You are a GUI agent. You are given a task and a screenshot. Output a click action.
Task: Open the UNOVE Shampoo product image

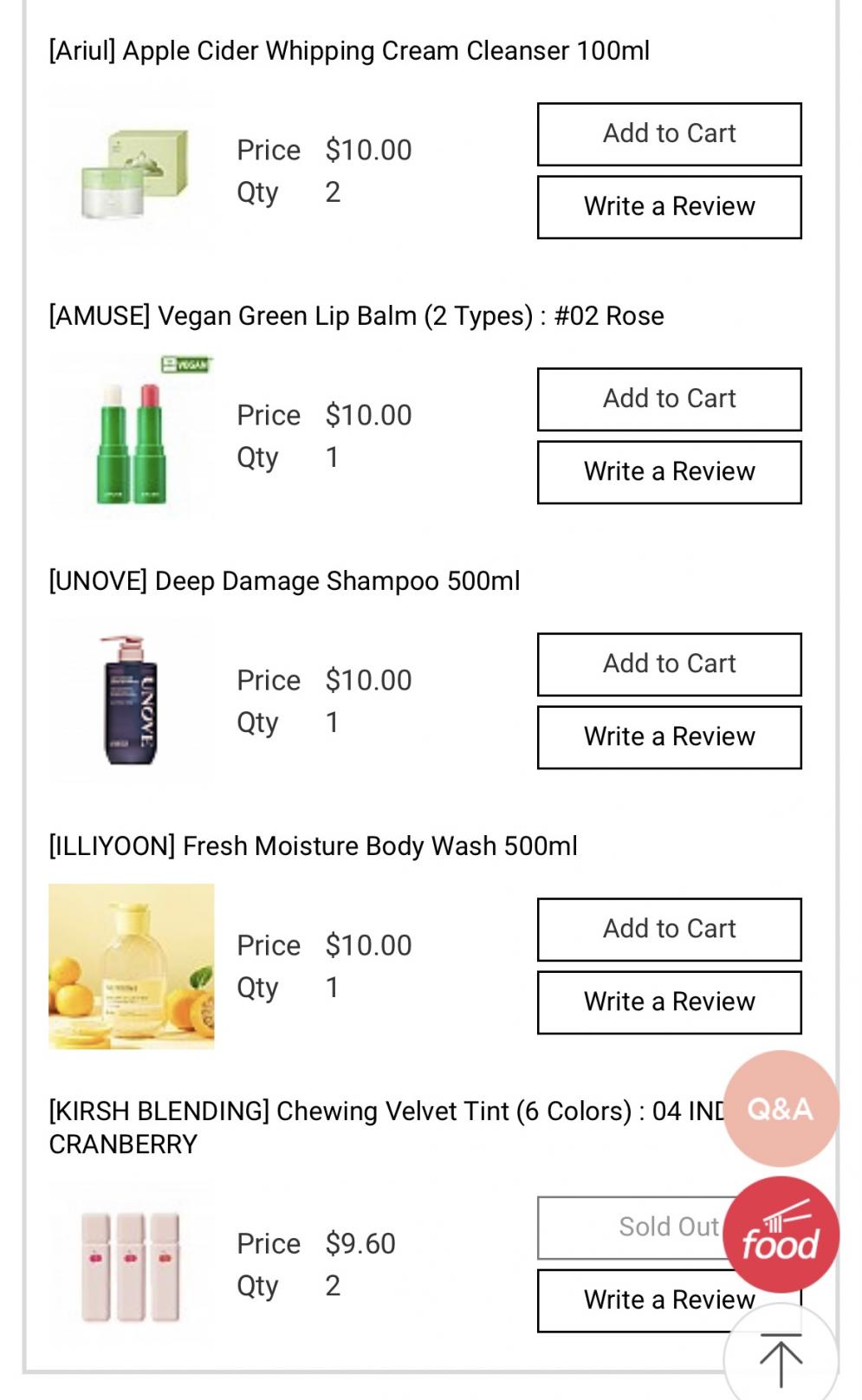[132, 701]
